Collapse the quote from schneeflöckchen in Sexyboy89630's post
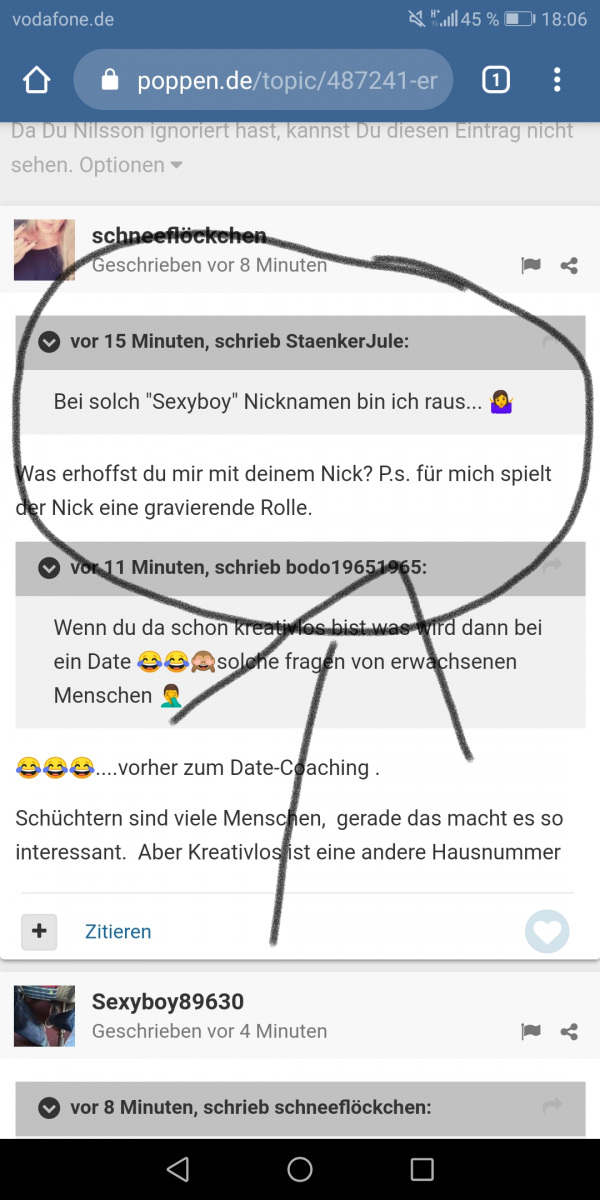600x1200 pixels. coord(48,1108)
